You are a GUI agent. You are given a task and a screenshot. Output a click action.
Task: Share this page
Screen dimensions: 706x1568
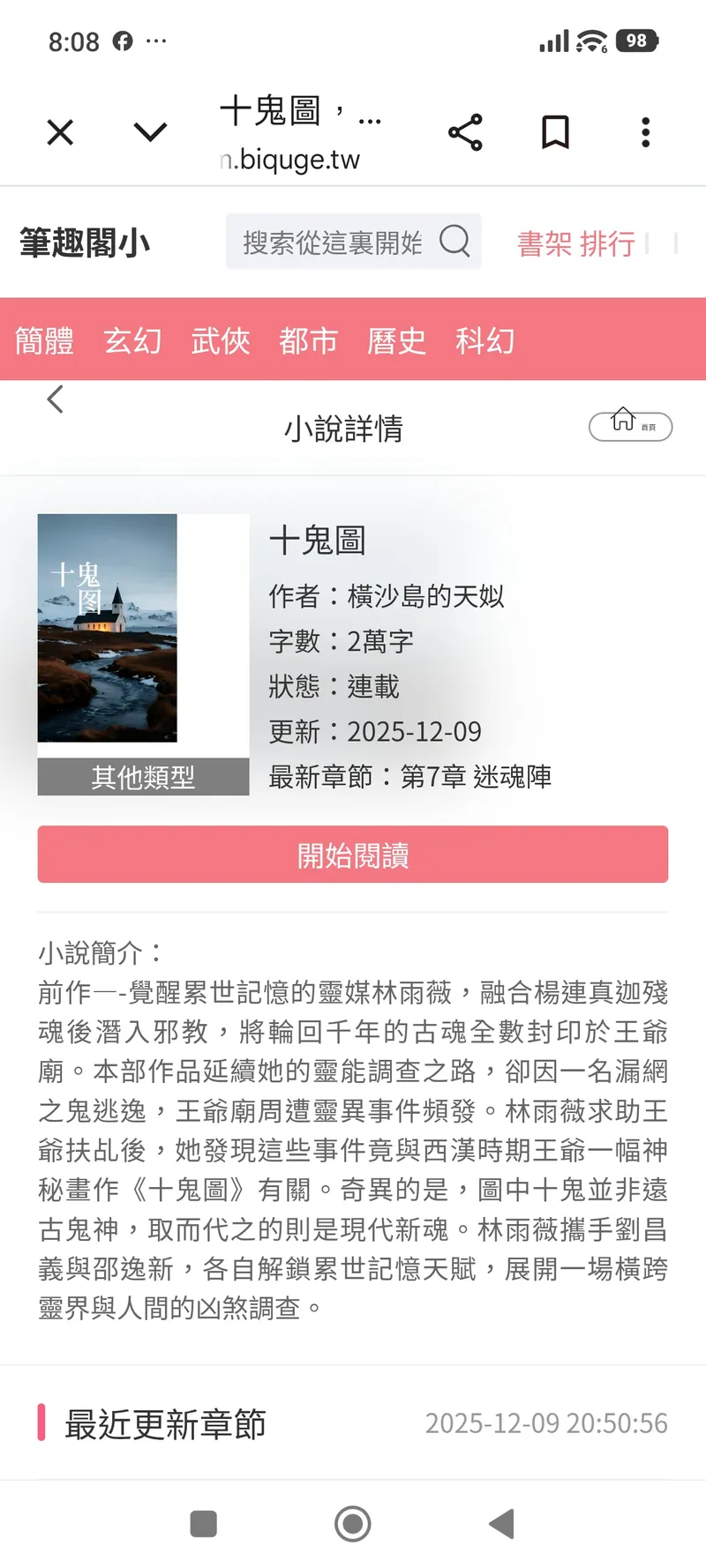(x=465, y=132)
